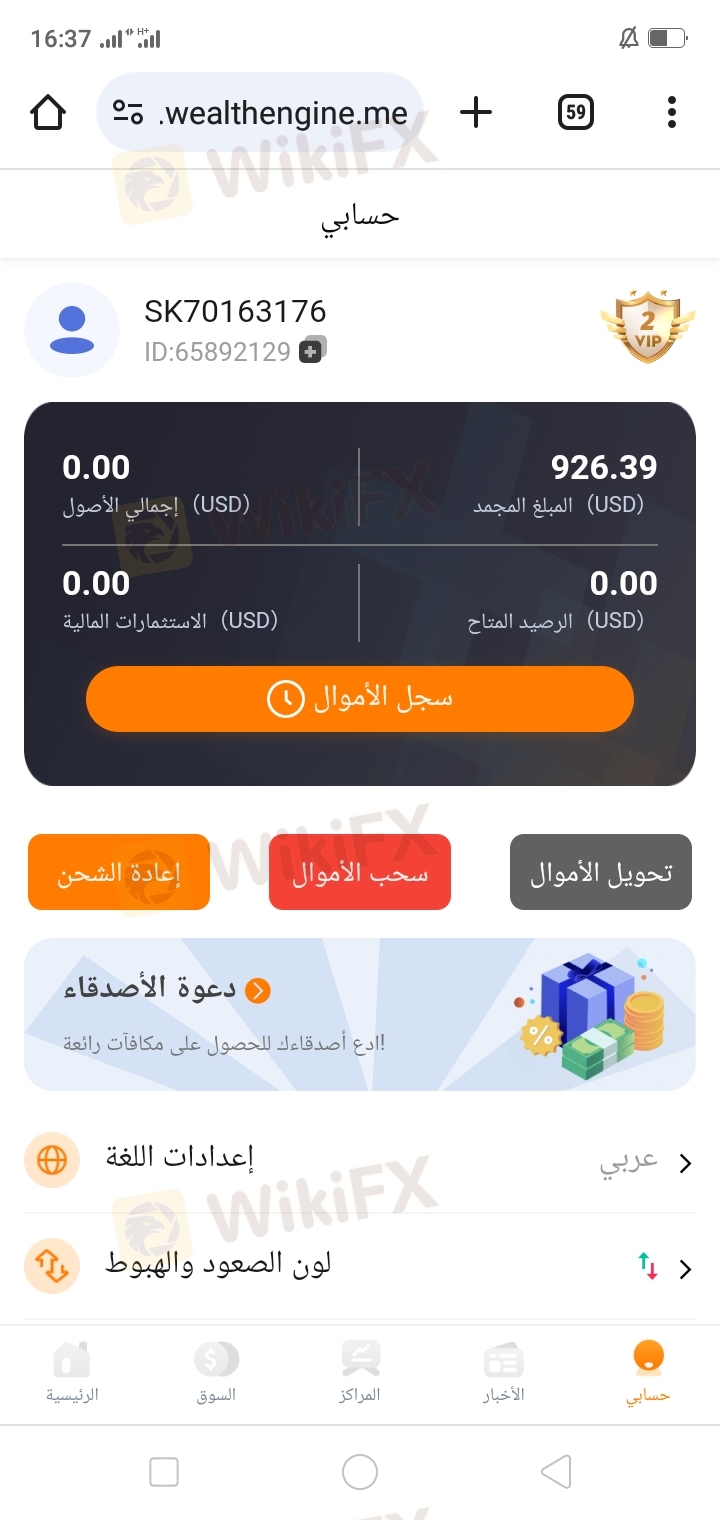720x1520 pixels.
Task: Switch to the news tab (الأخبار)
Action: [x=504, y=1373]
